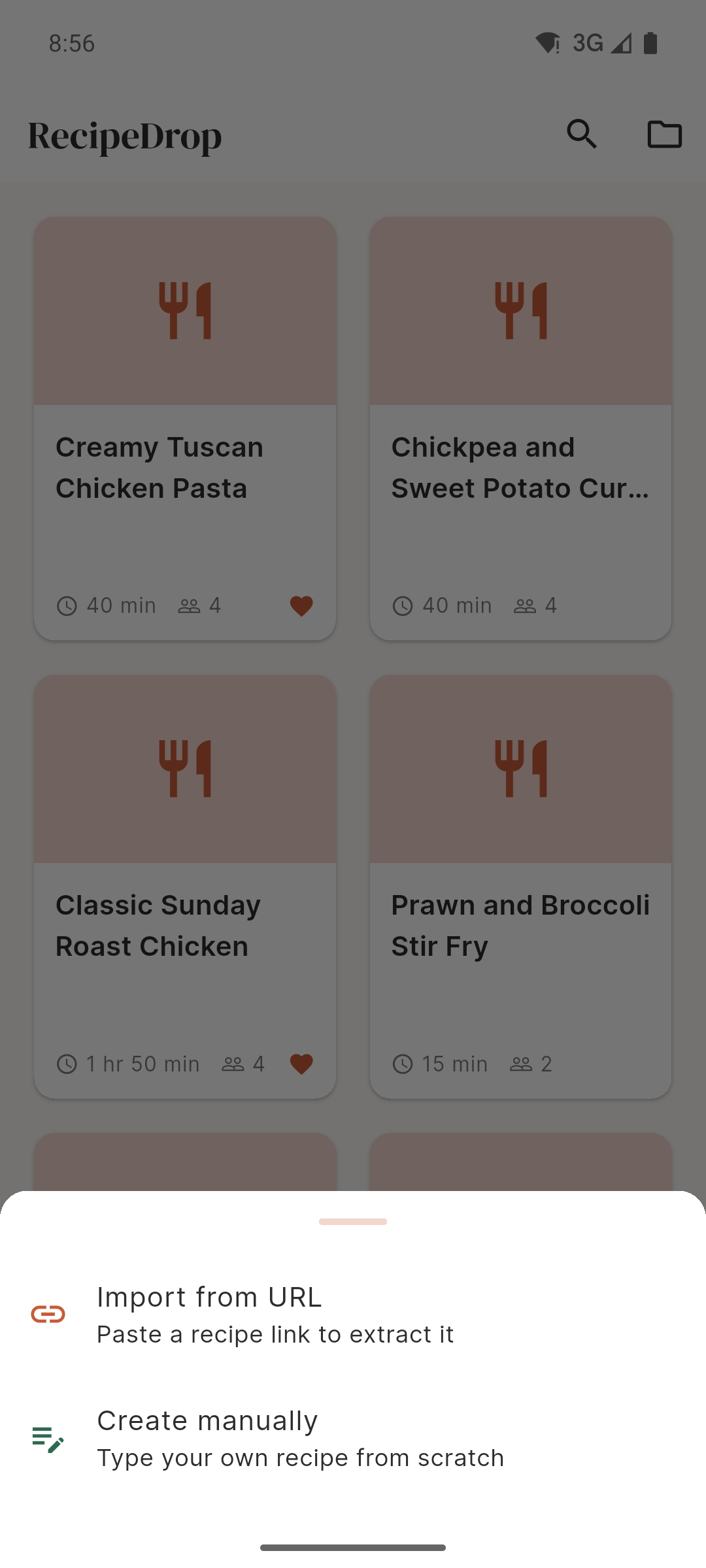The image size is (706, 1568).
Task: Favorite the Prawn and Broccoli Stir Fry recipe
Action: (x=637, y=1064)
